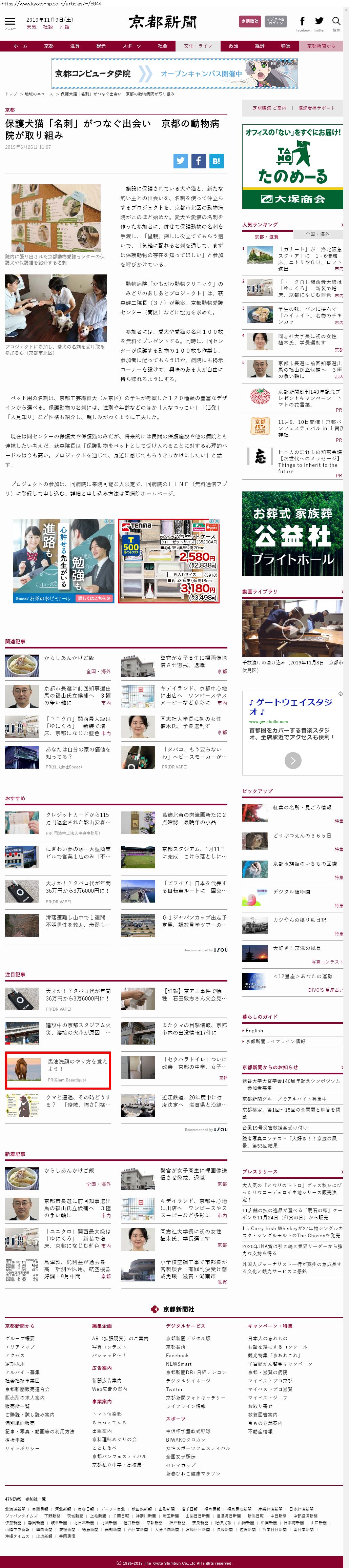Open デジタル会員ログイン button

(x=276, y=21)
